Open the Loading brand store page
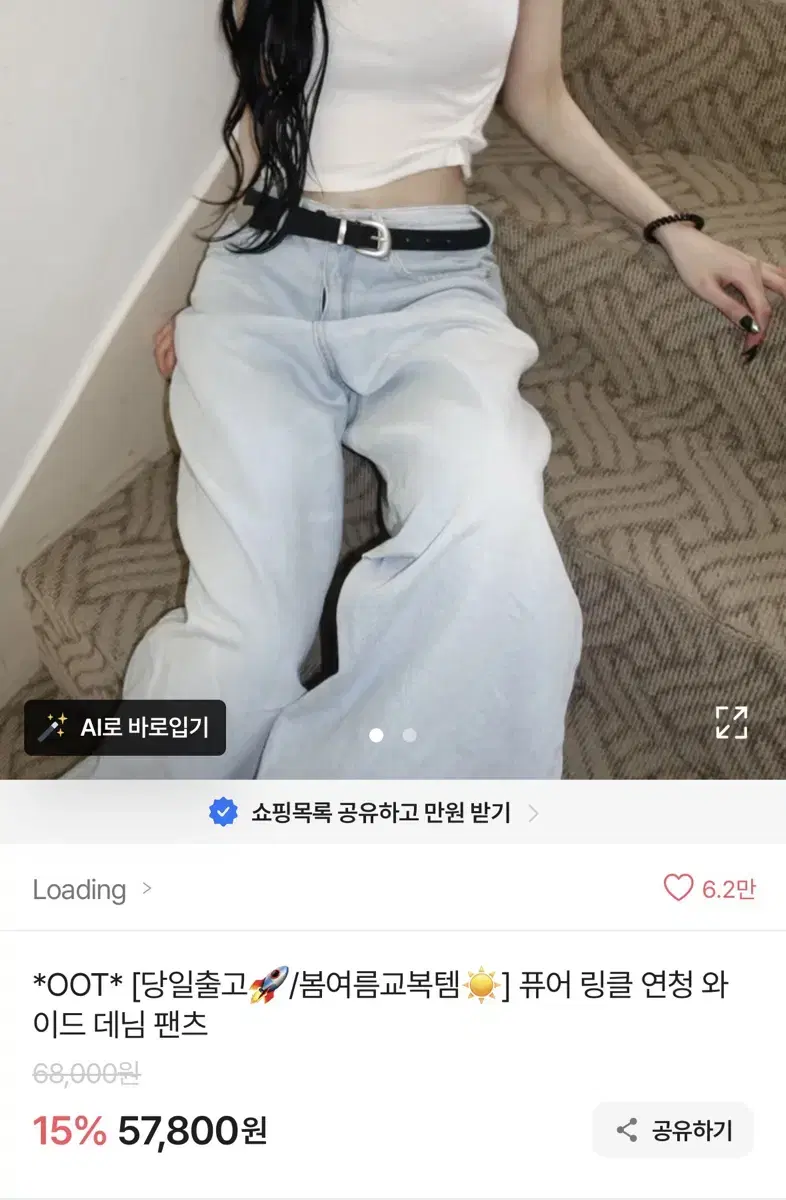The width and height of the screenshot is (786, 1200). tap(80, 890)
